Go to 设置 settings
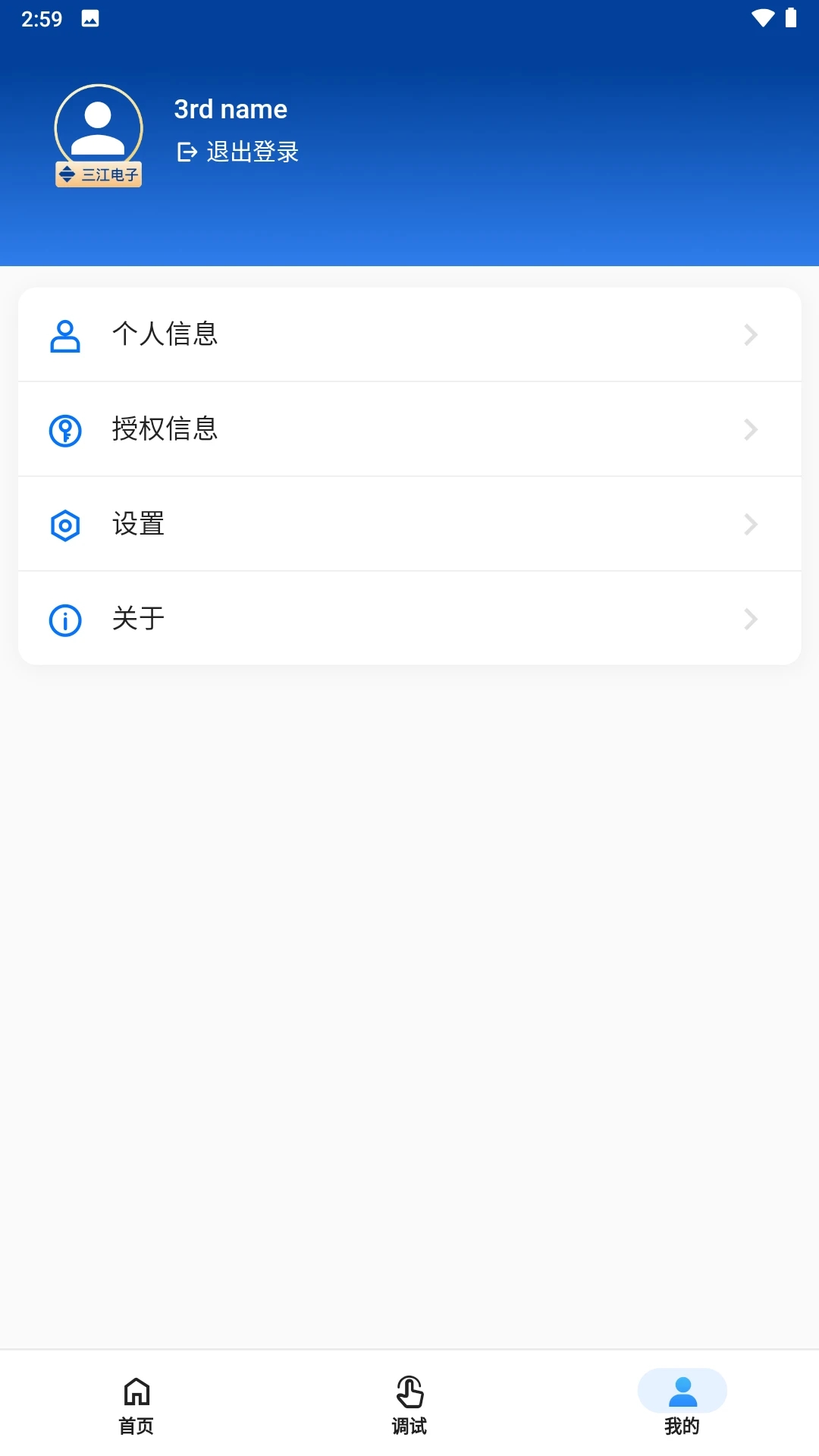The height and width of the screenshot is (1456, 819). pyautogui.click(x=409, y=524)
